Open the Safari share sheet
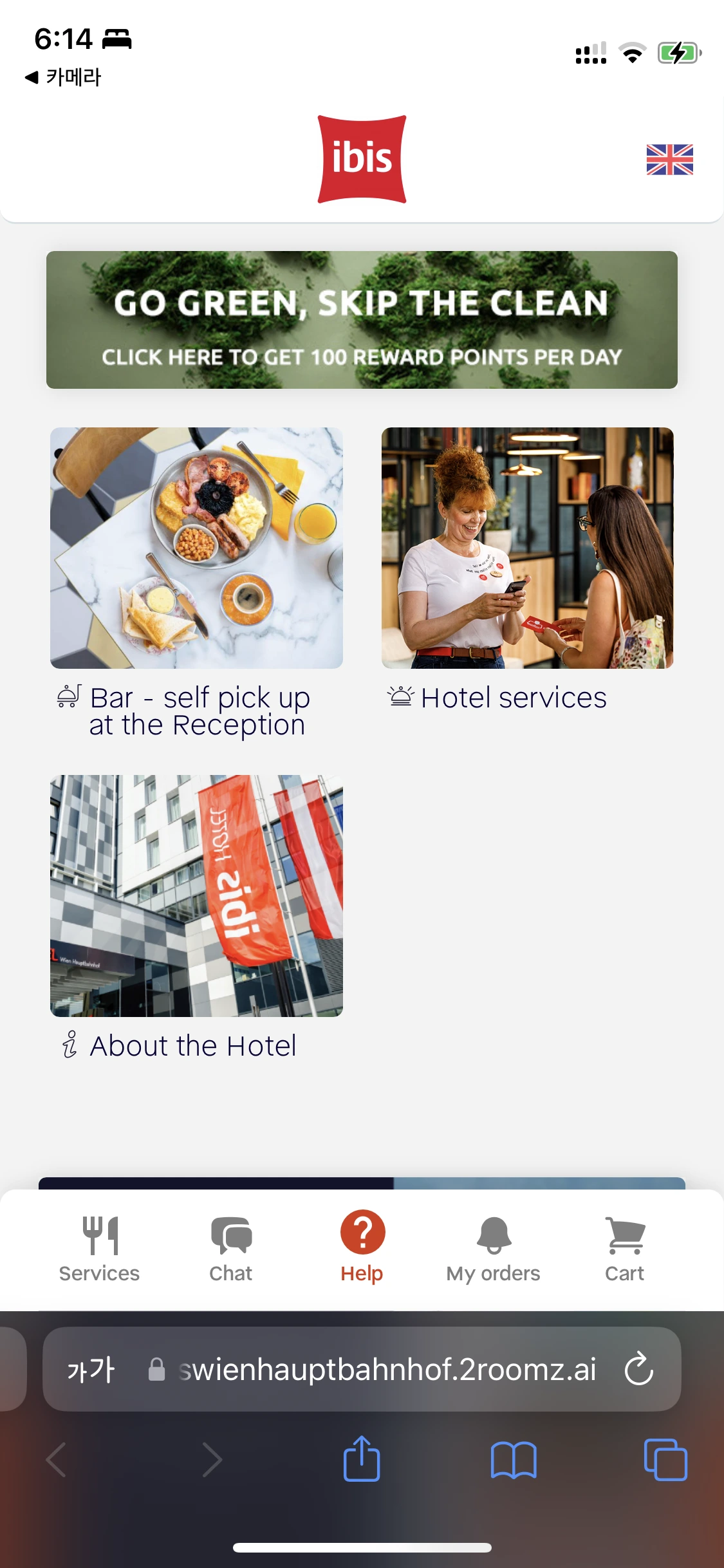The height and width of the screenshot is (1568, 724). tap(362, 1459)
